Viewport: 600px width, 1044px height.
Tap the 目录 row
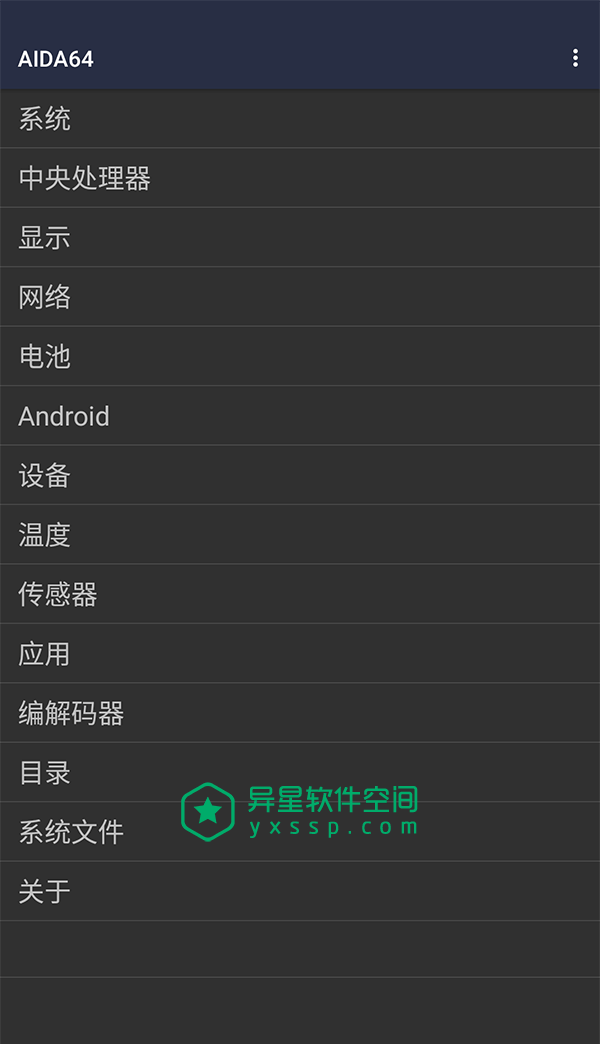click(x=45, y=772)
